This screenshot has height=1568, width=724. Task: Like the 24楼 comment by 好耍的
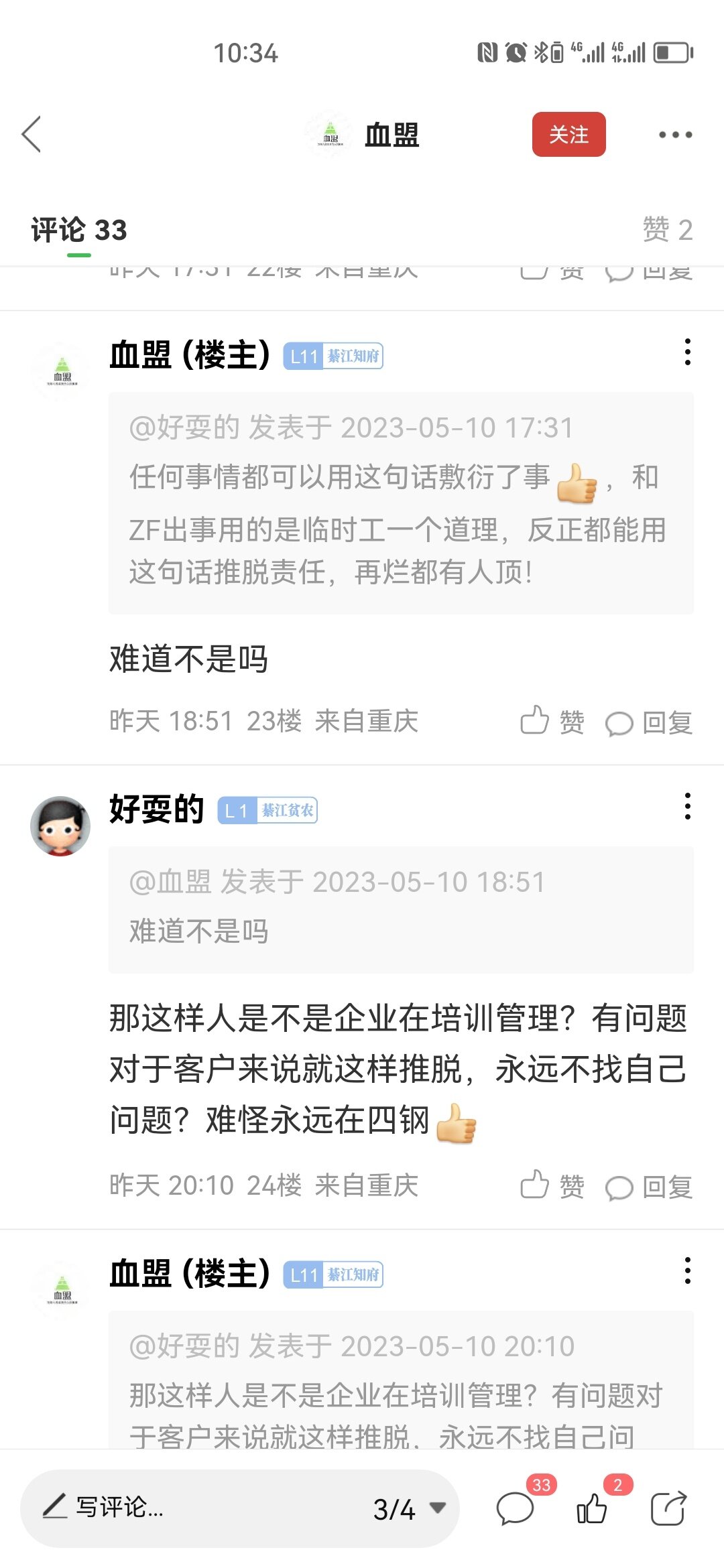coord(552,1186)
